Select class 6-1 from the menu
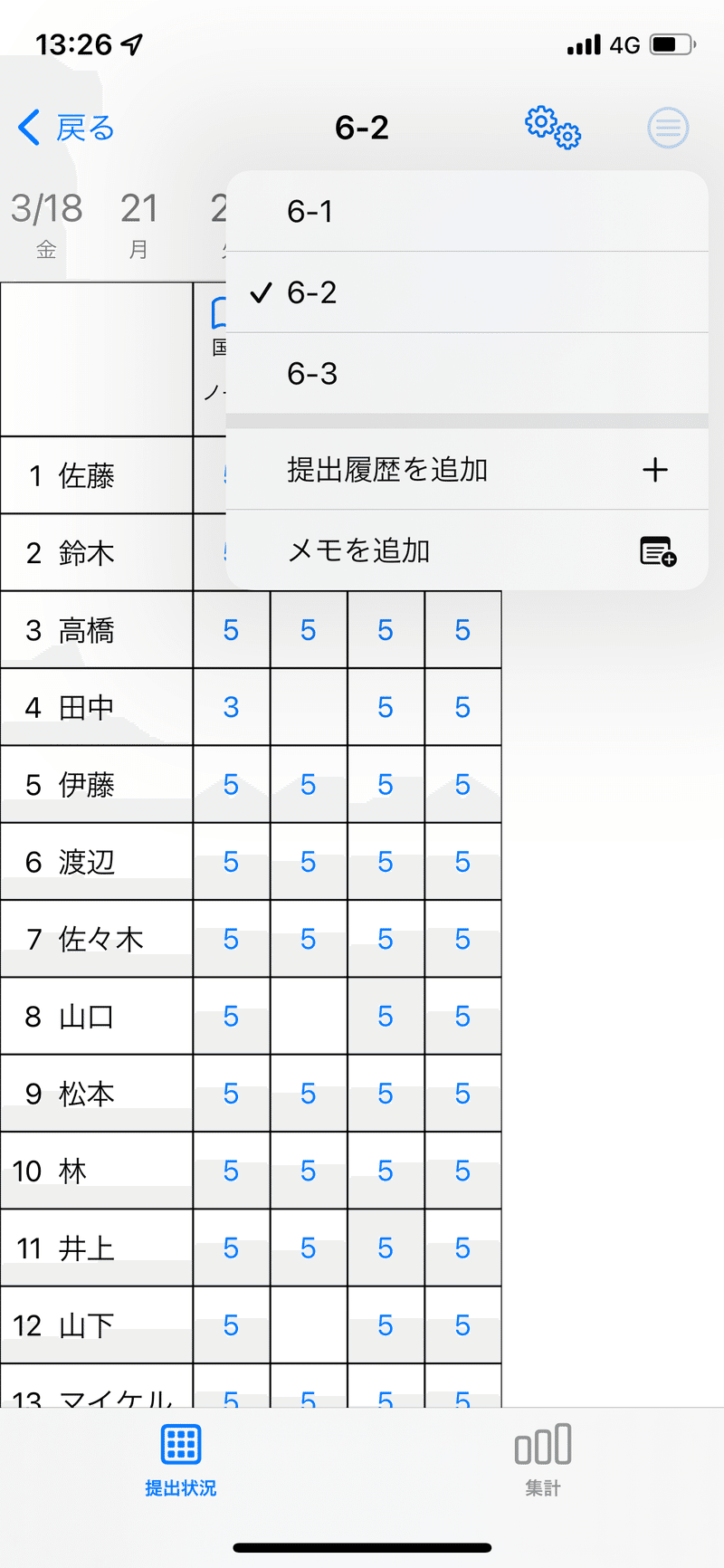The image size is (724, 1568). (x=467, y=211)
